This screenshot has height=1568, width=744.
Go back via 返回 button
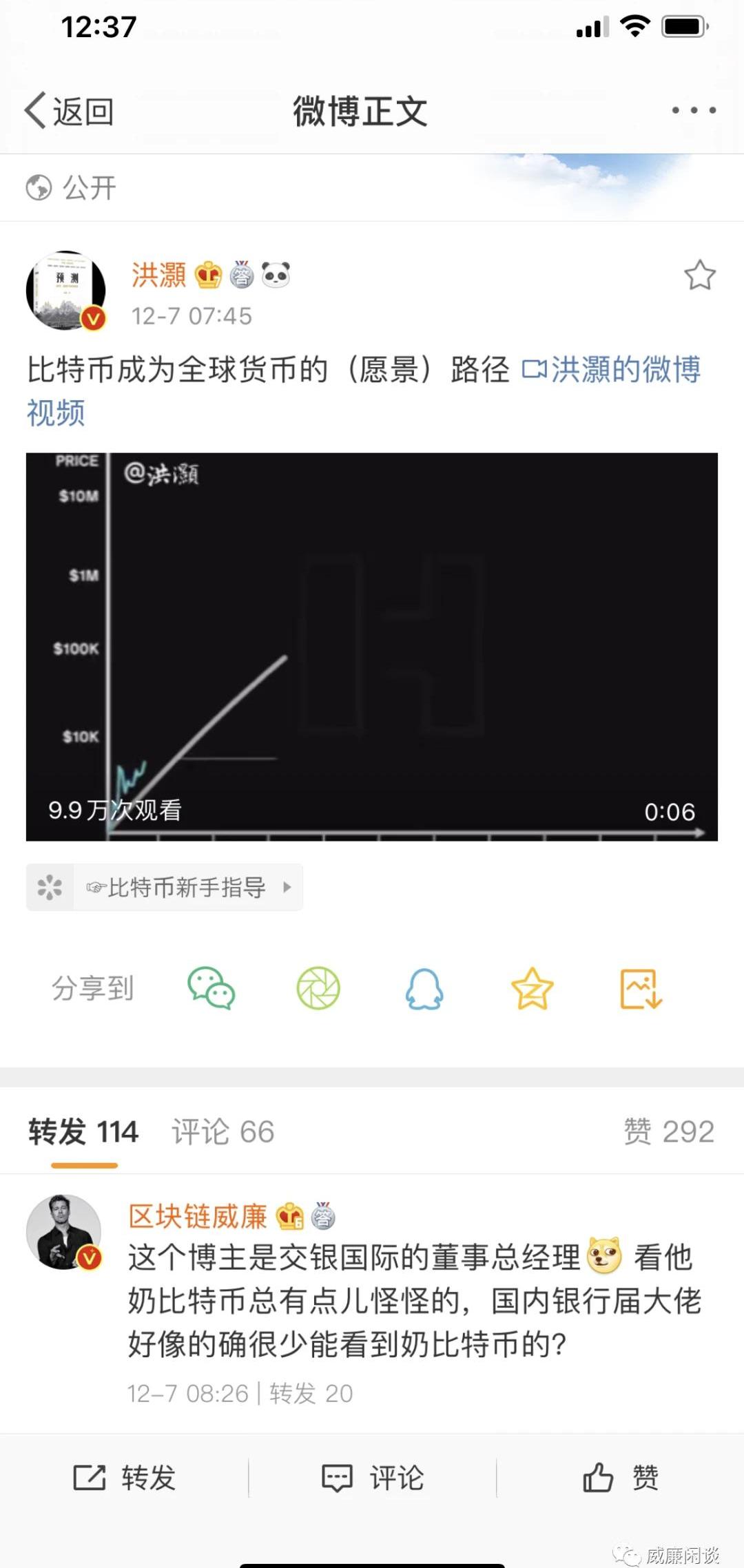coord(69,111)
